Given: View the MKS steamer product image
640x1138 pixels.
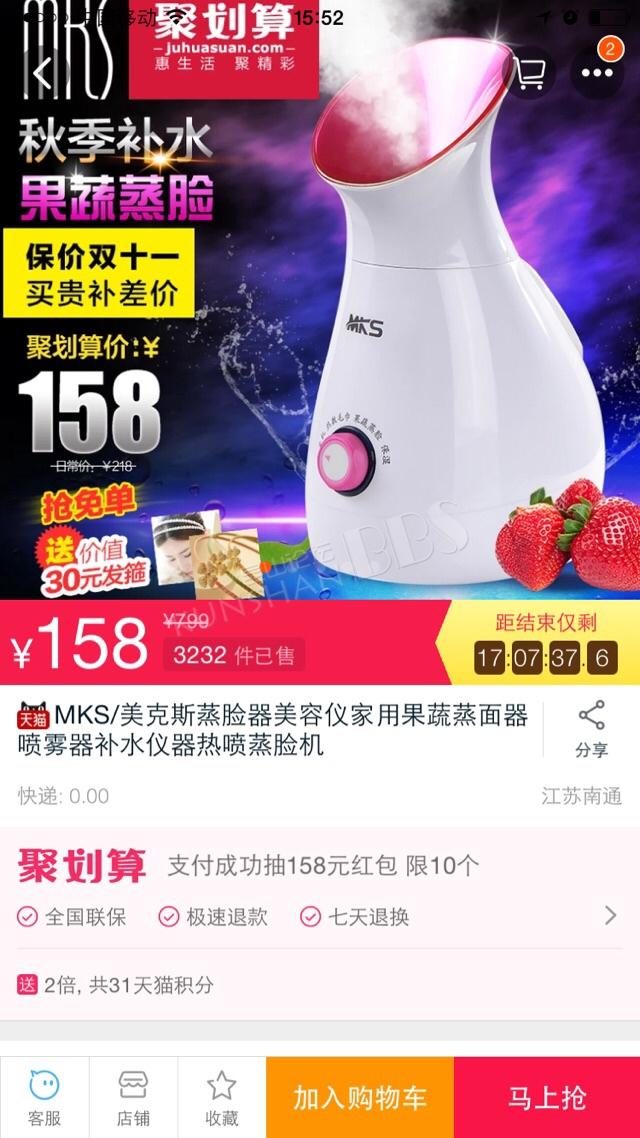Looking at the screenshot, I should pyautogui.click(x=320, y=300).
